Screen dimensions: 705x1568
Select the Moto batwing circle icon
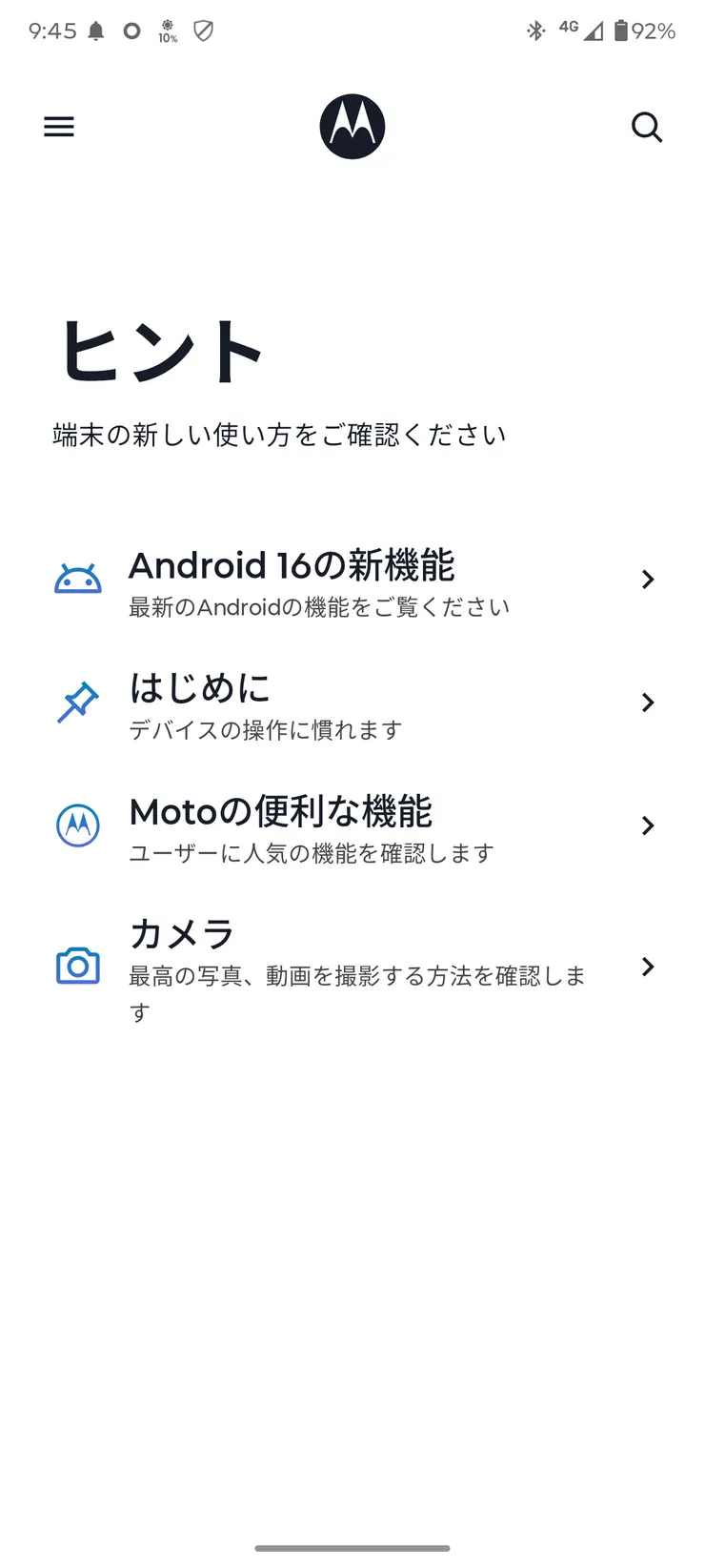[x=77, y=825]
